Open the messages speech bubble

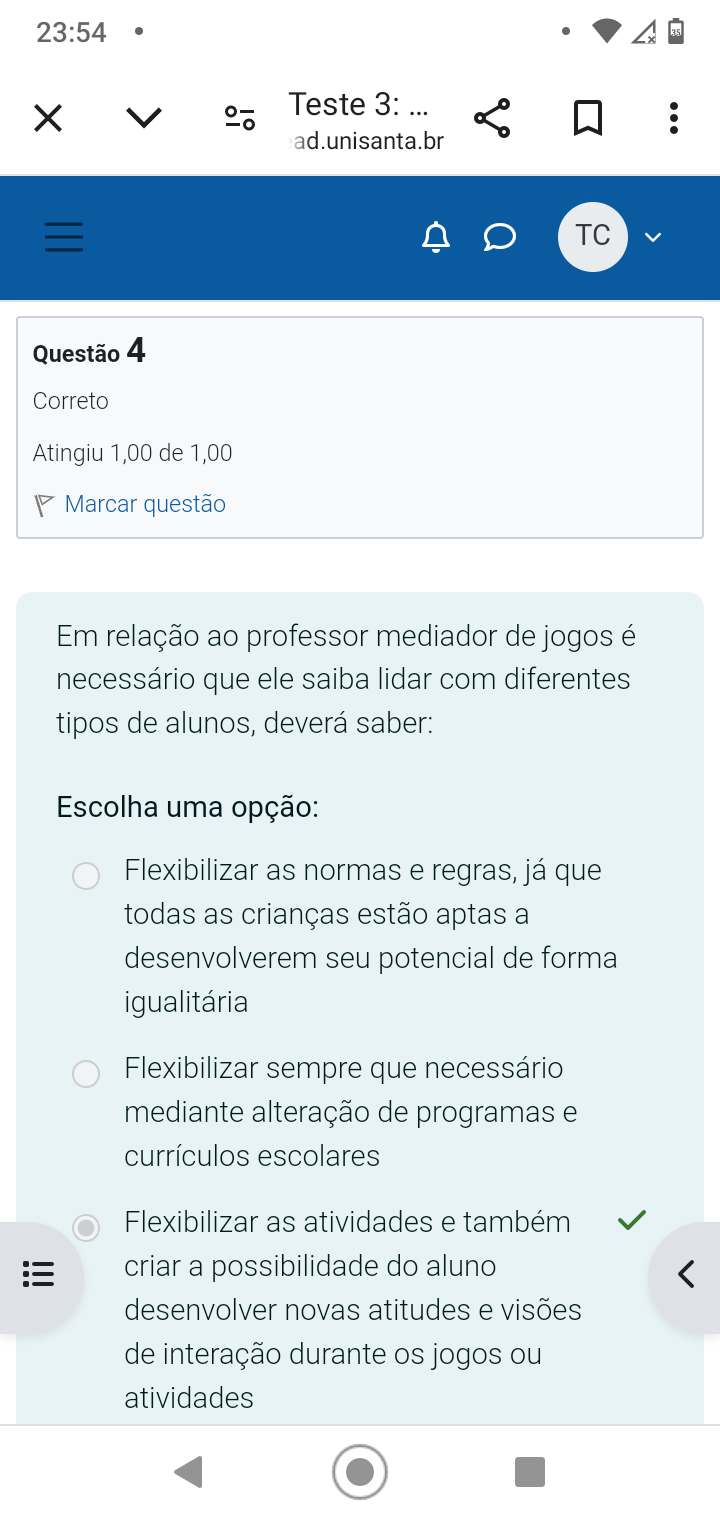[x=499, y=237]
